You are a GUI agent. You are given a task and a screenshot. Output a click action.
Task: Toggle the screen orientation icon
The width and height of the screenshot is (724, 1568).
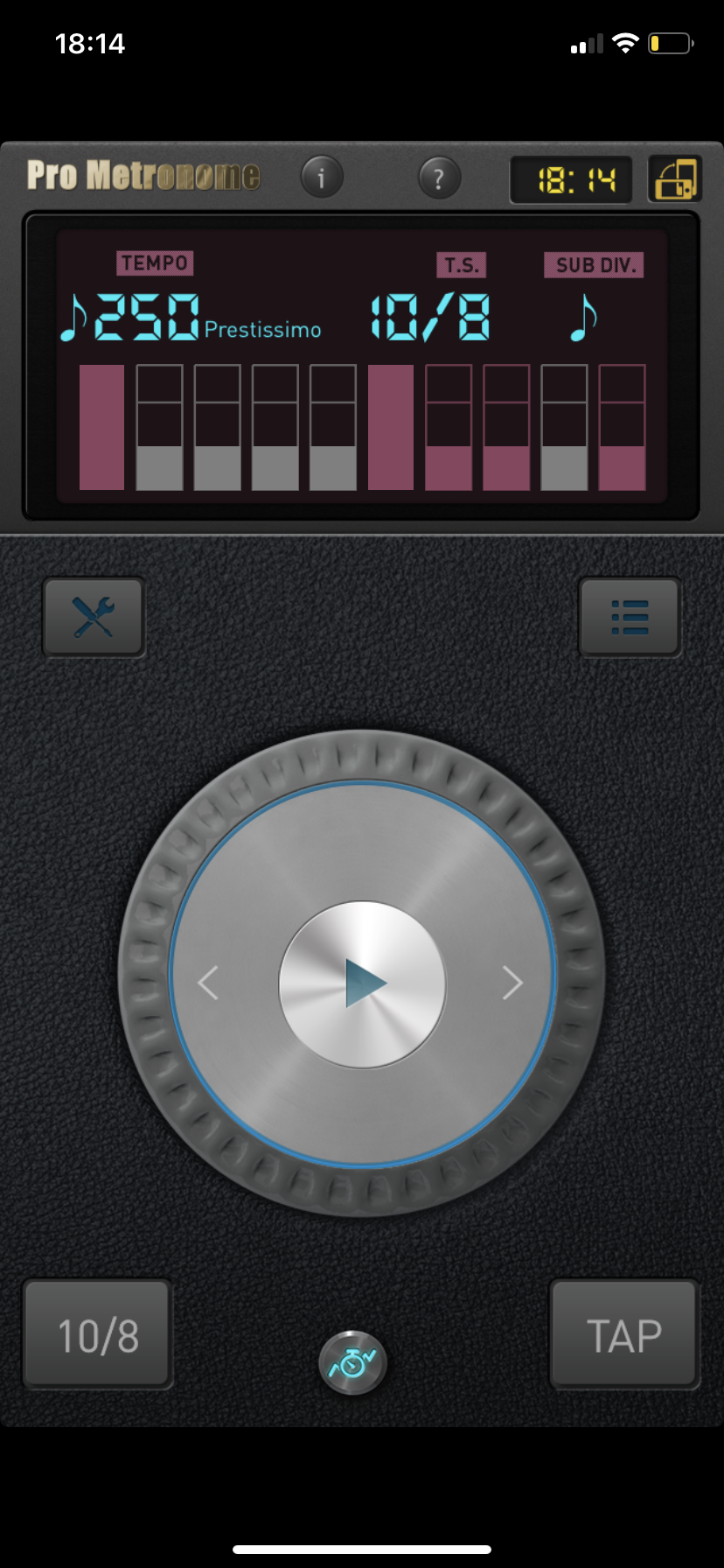coord(674,179)
